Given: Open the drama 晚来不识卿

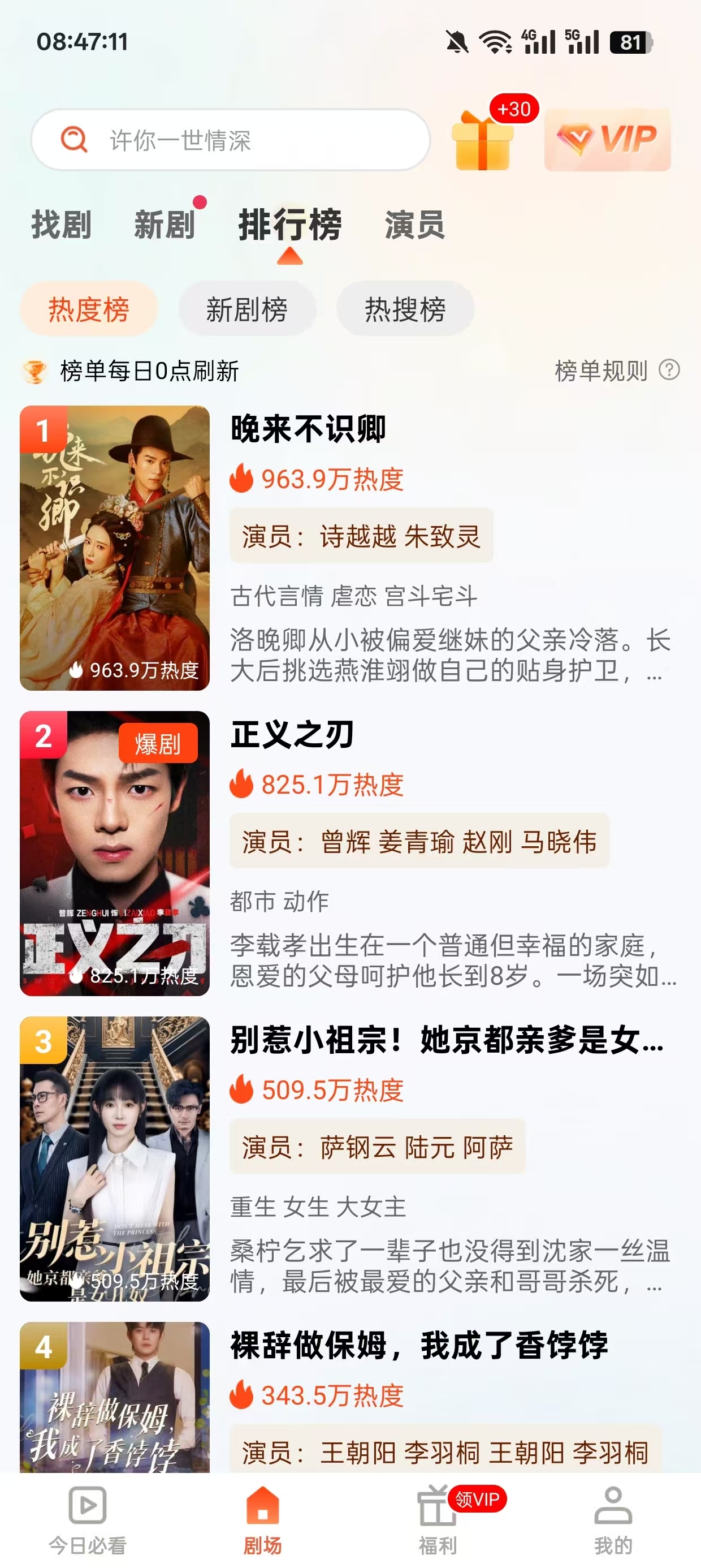Looking at the screenshot, I should (308, 429).
